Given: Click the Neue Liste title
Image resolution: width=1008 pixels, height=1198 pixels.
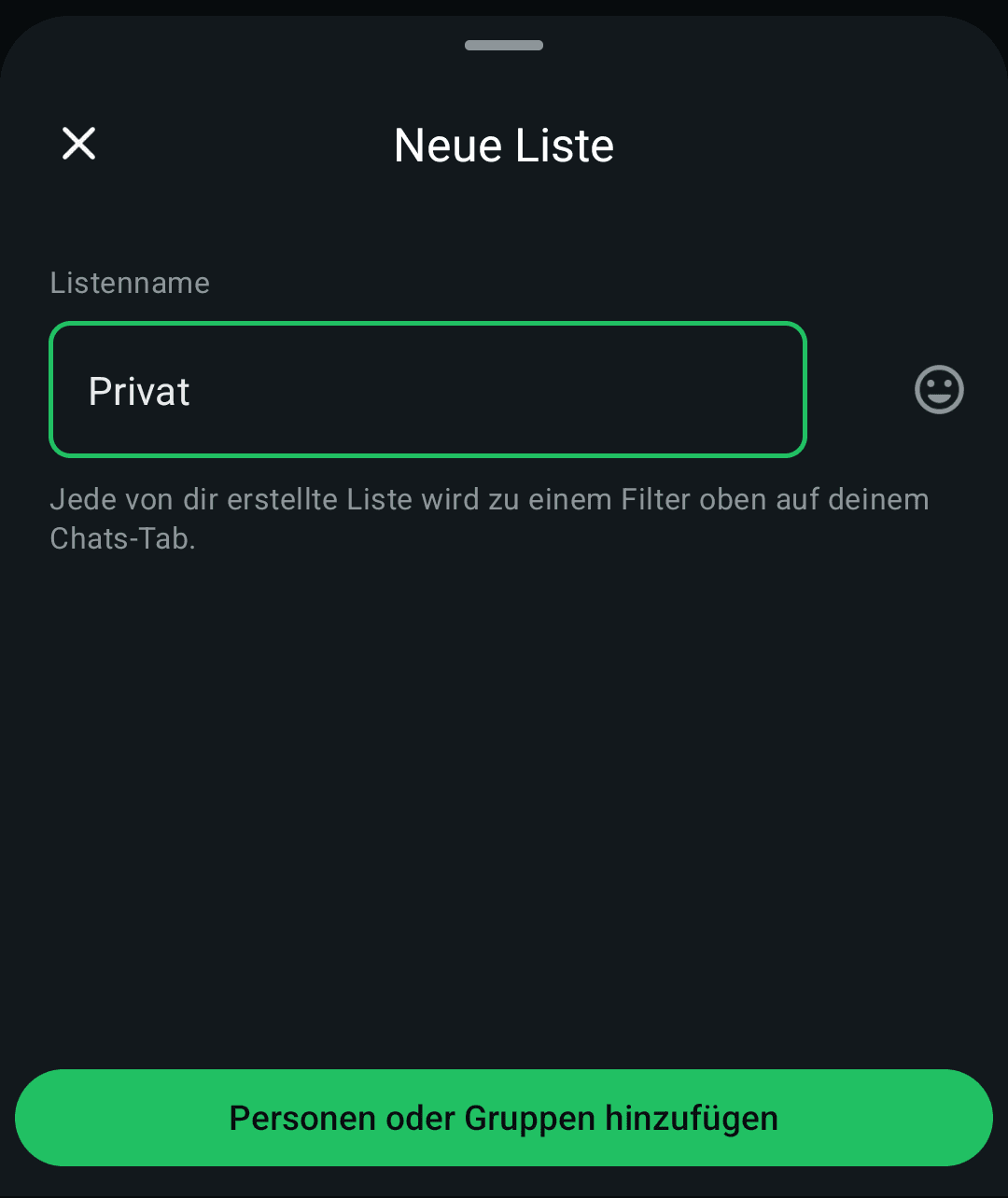Looking at the screenshot, I should 504,145.
